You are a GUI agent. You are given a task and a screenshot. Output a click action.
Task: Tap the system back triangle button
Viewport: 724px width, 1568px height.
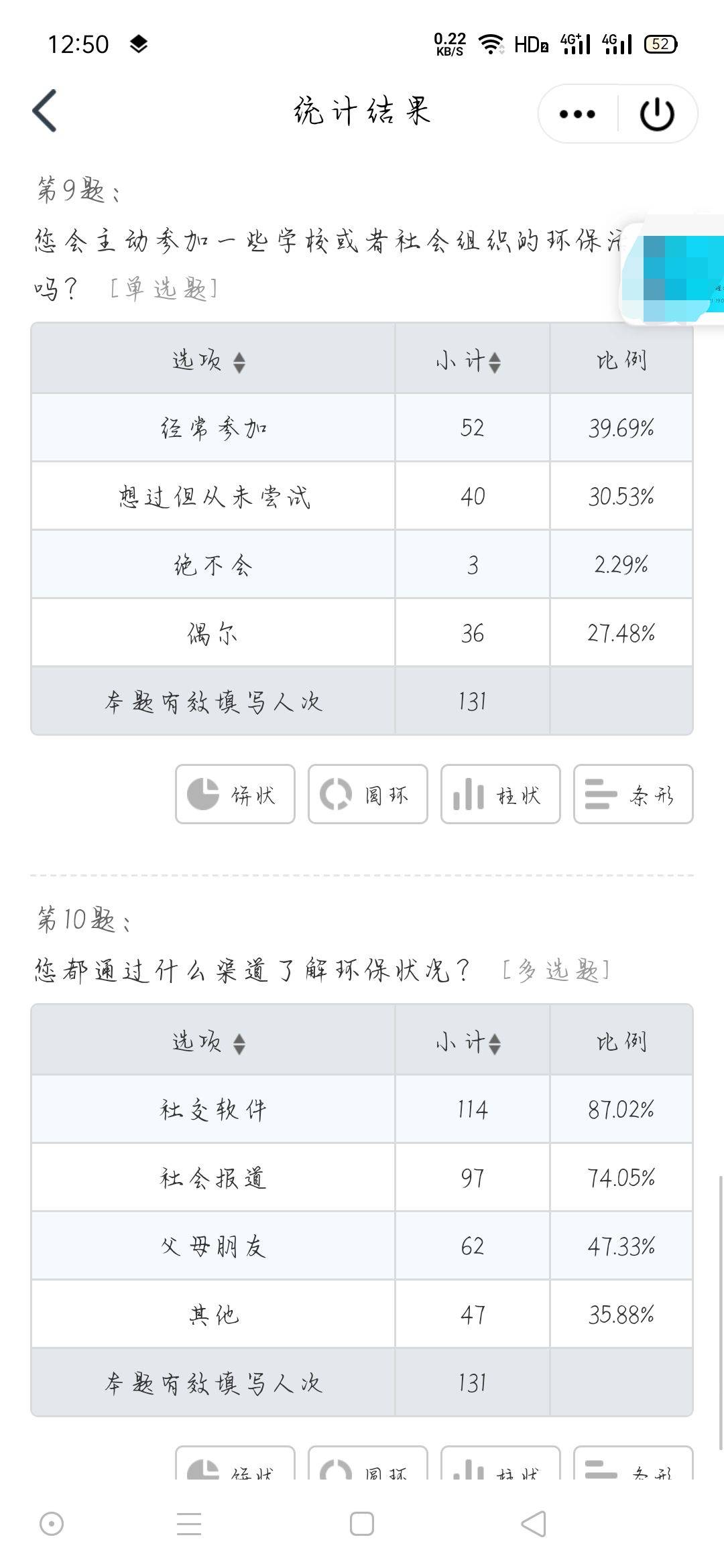[x=534, y=1524]
